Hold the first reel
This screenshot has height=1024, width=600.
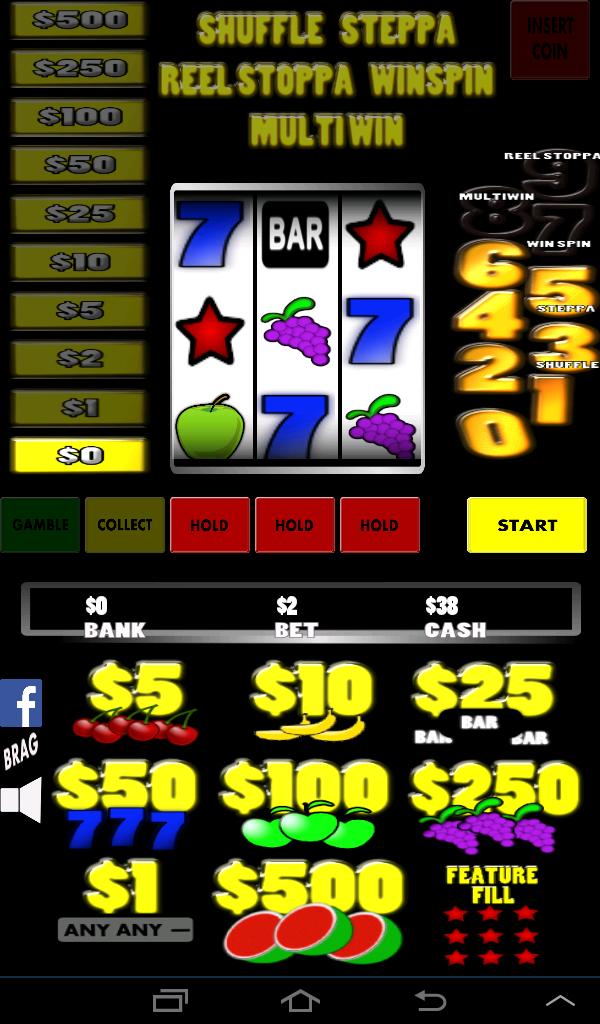click(209, 525)
